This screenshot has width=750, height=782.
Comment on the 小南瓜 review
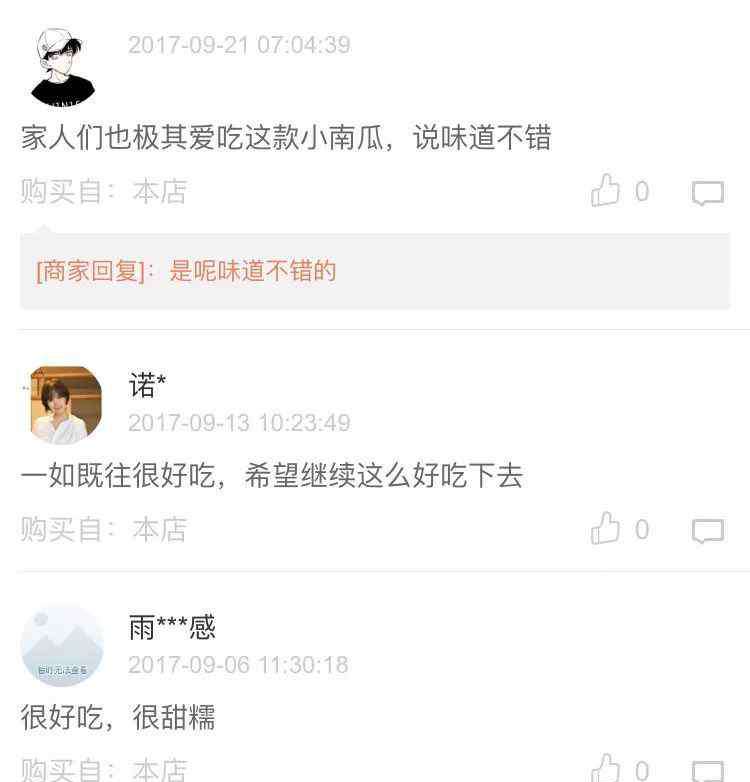pyautogui.click(x=708, y=192)
